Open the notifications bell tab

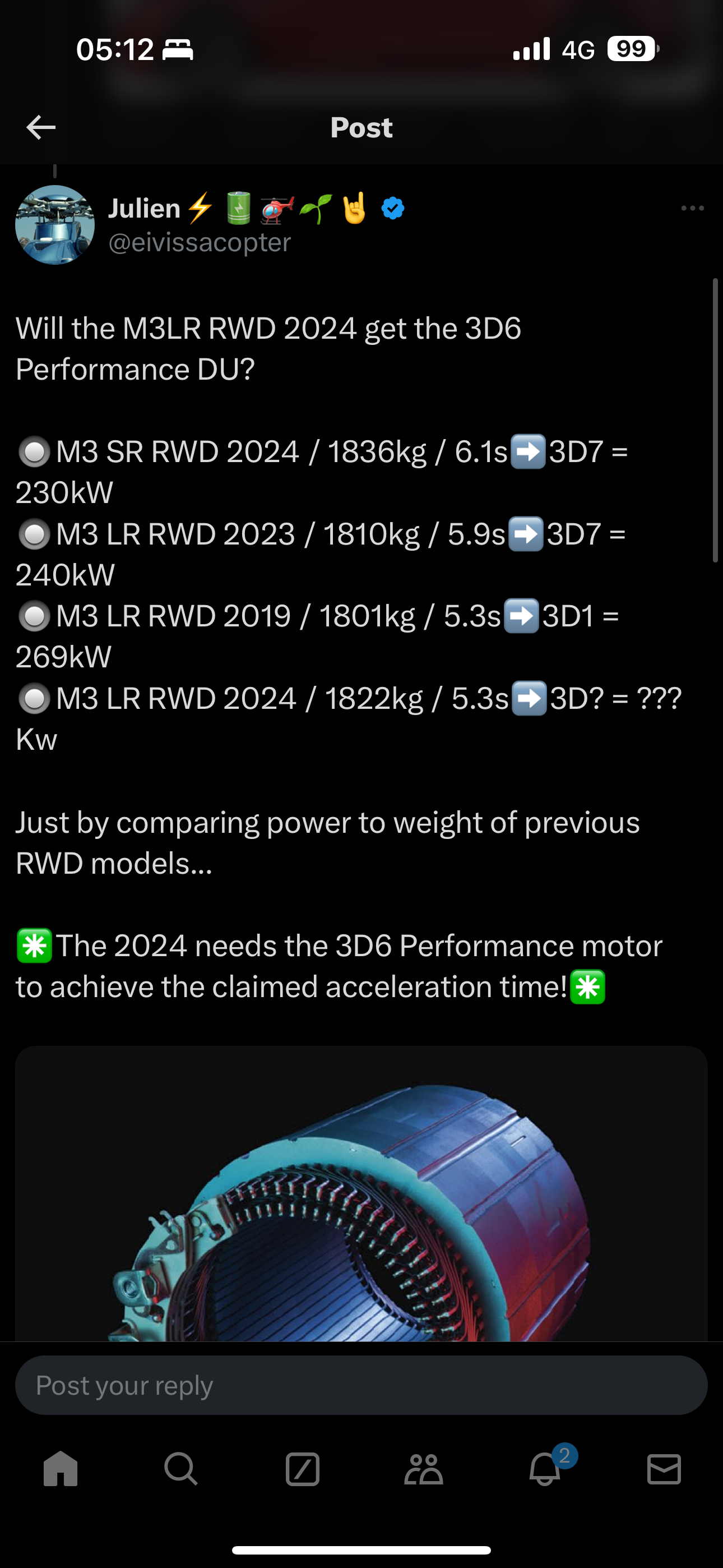click(x=545, y=1469)
